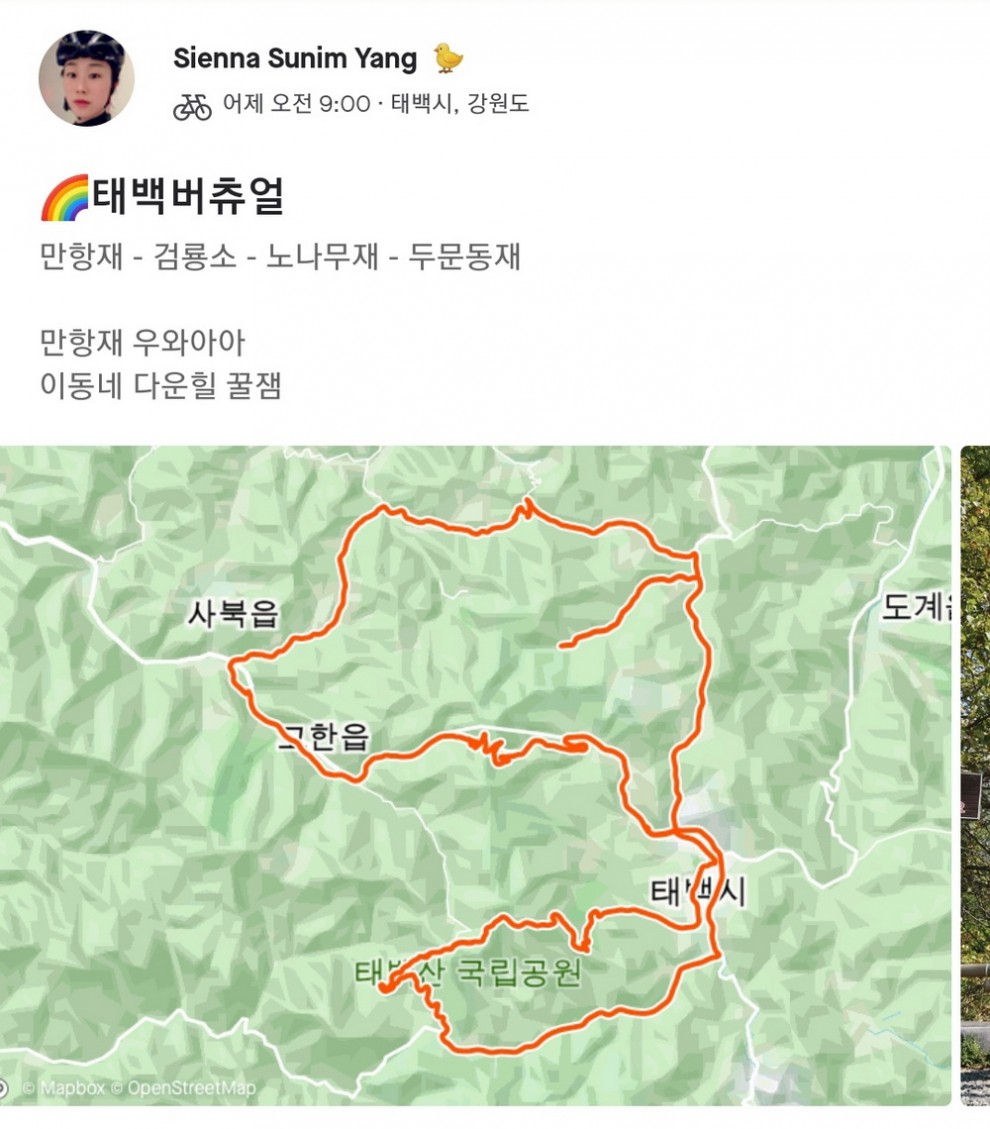Open the photo beside the route map
The width and height of the screenshot is (990, 1129).
975,774
